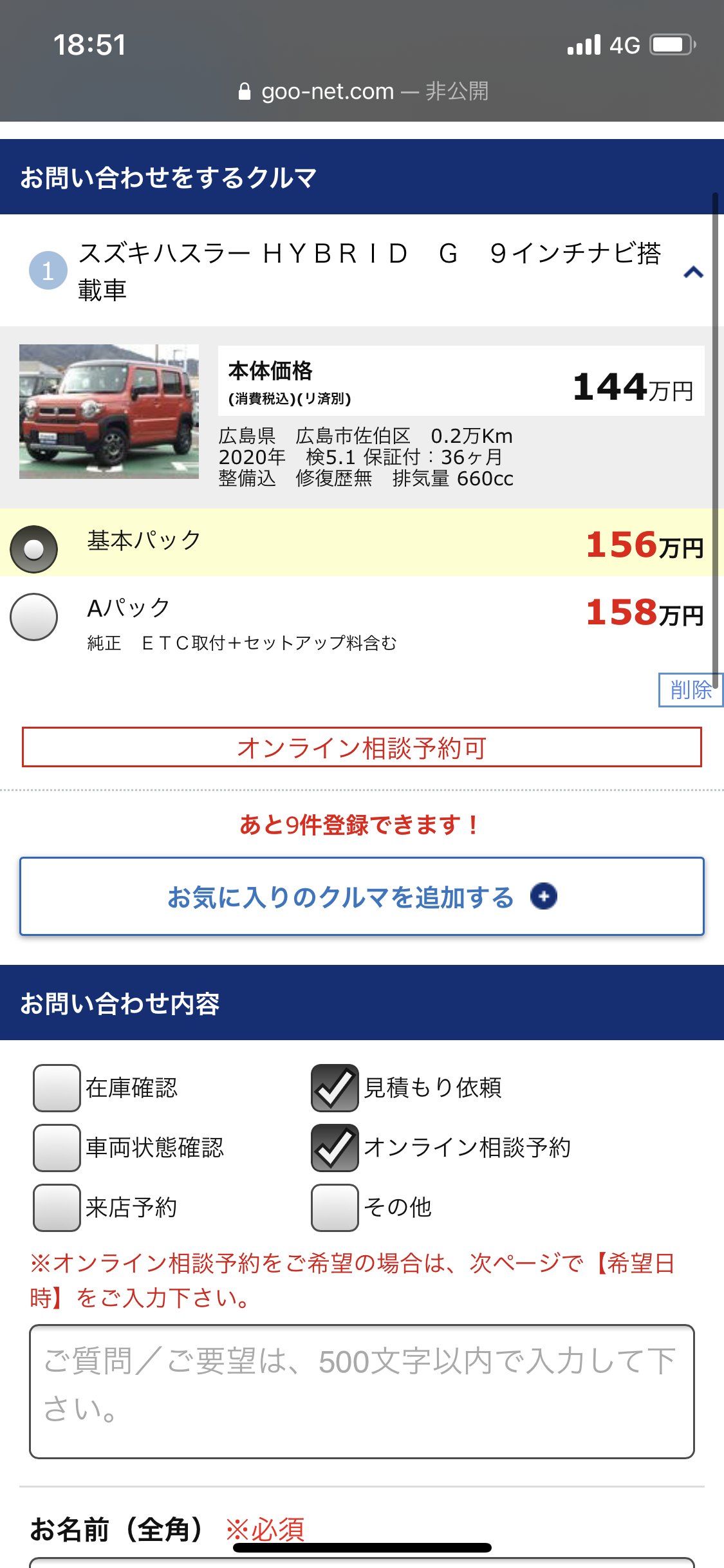Tap the 削除 button to remove car
724x1568 pixels.
coord(690,690)
